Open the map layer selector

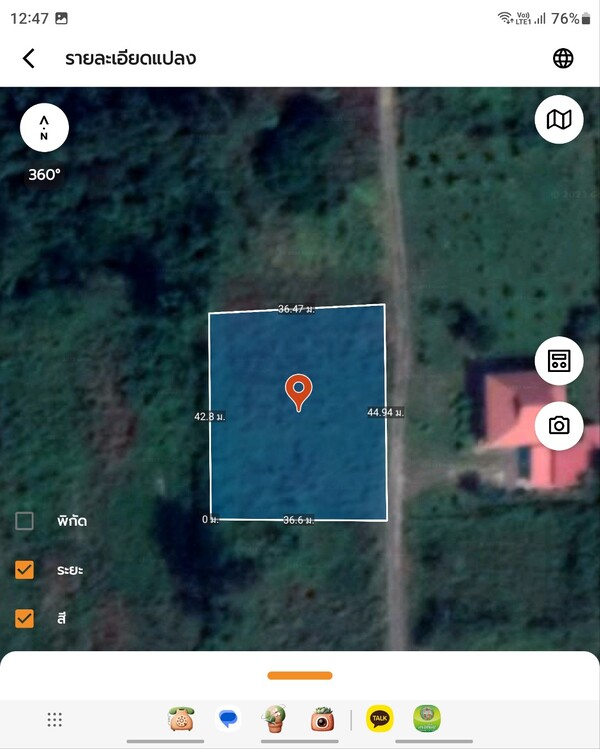(559, 120)
